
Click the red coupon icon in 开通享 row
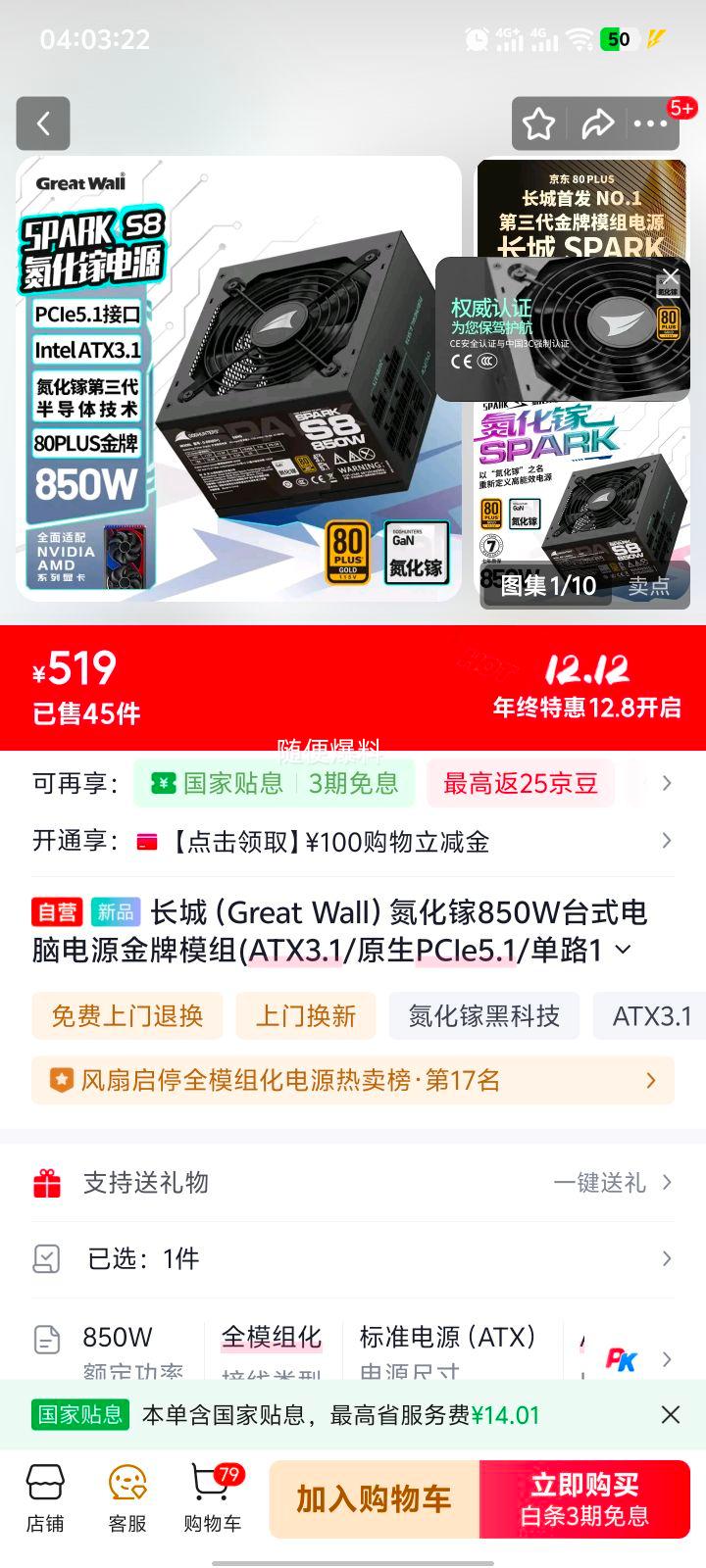pyautogui.click(x=149, y=841)
